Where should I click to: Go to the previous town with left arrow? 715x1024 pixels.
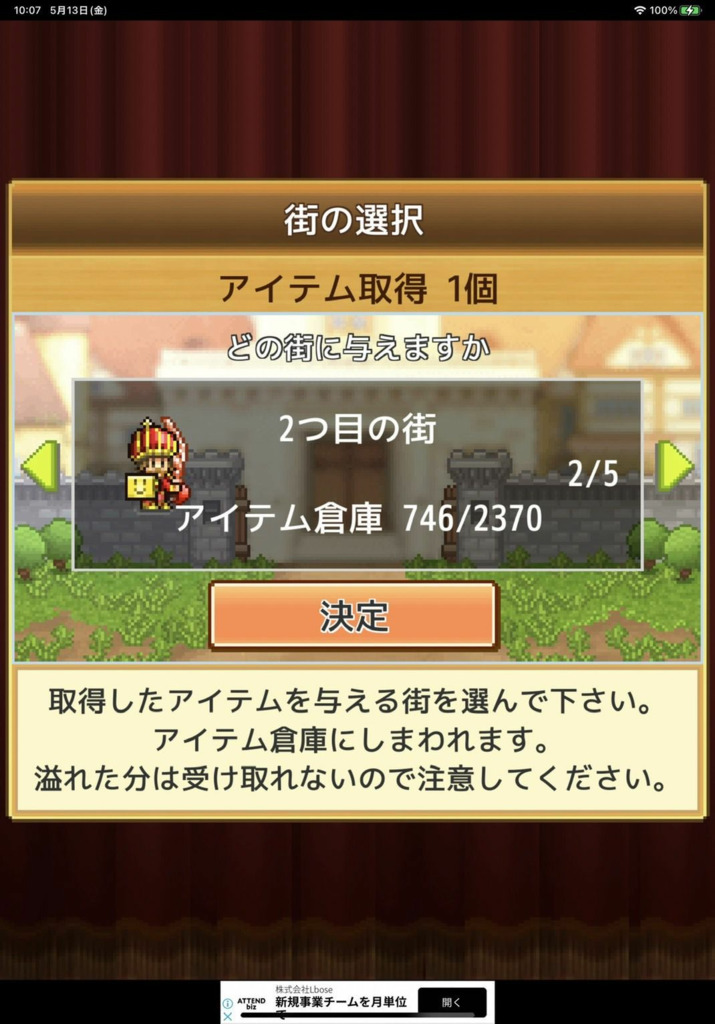[40, 466]
